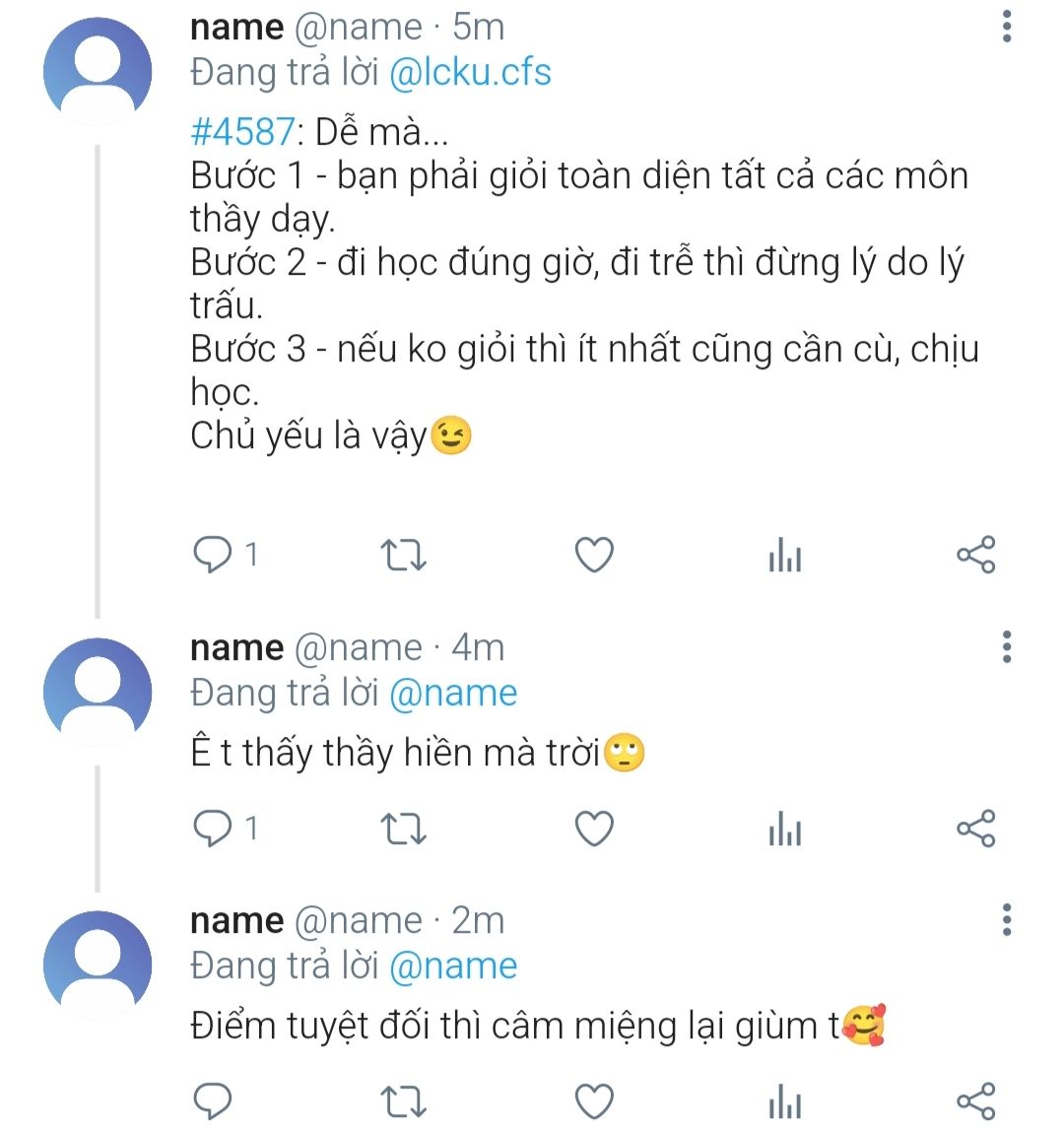View analytics of 'Ê t thấy thầy hiền' reply
The image size is (1064, 1130).
(785, 828)
